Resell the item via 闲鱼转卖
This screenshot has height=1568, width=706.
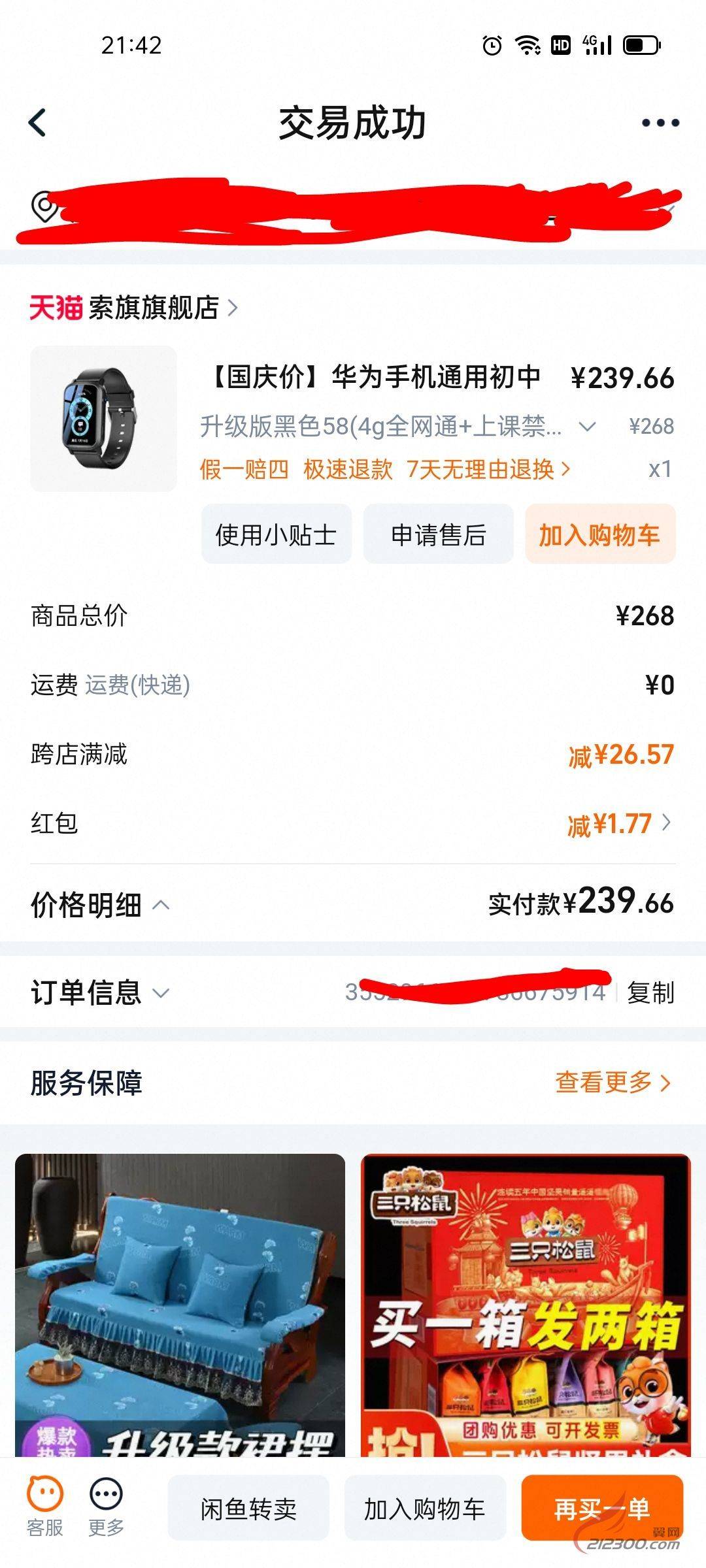248,1509
